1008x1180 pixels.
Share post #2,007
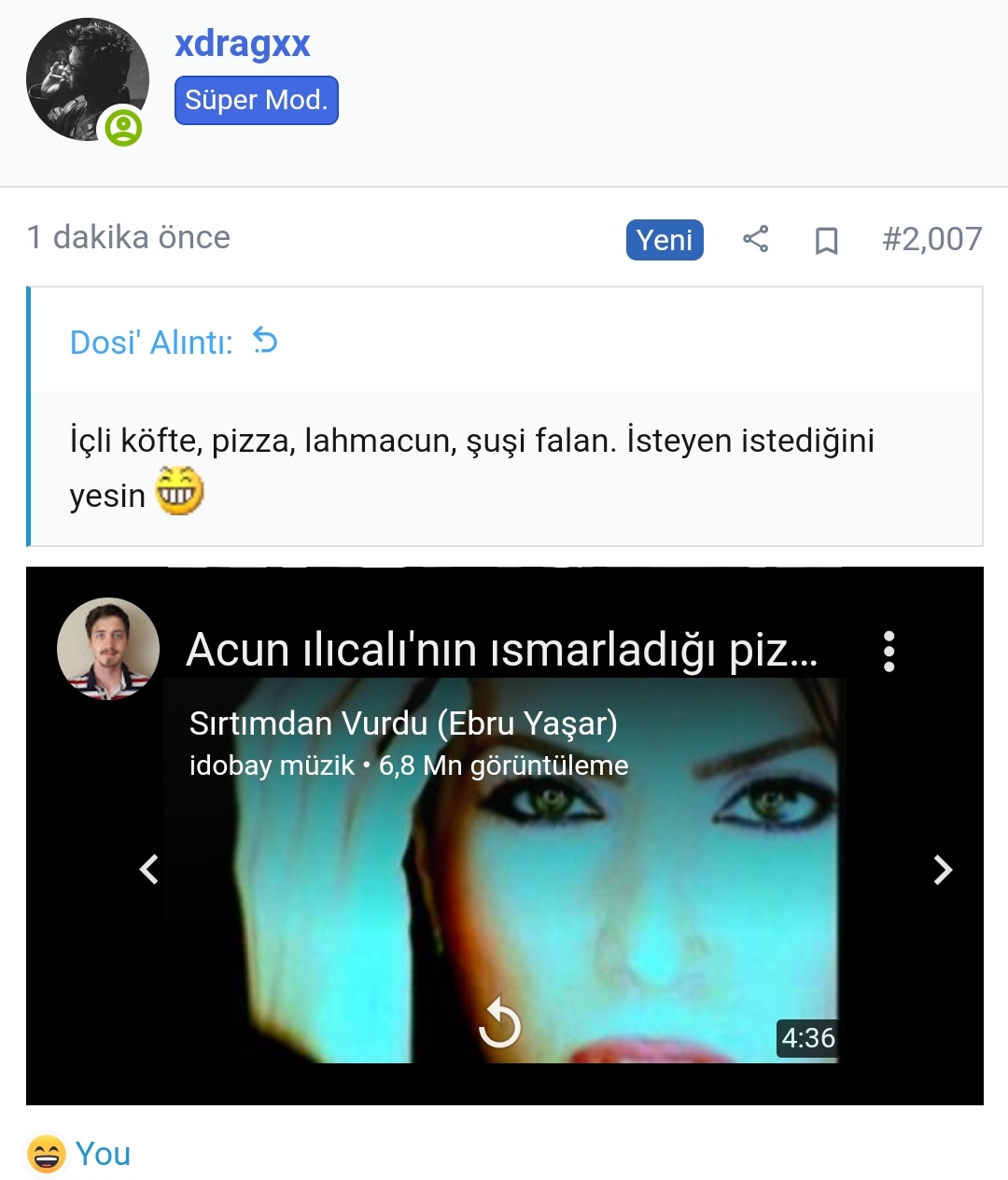pyautogui.click(x=755, y=240)
